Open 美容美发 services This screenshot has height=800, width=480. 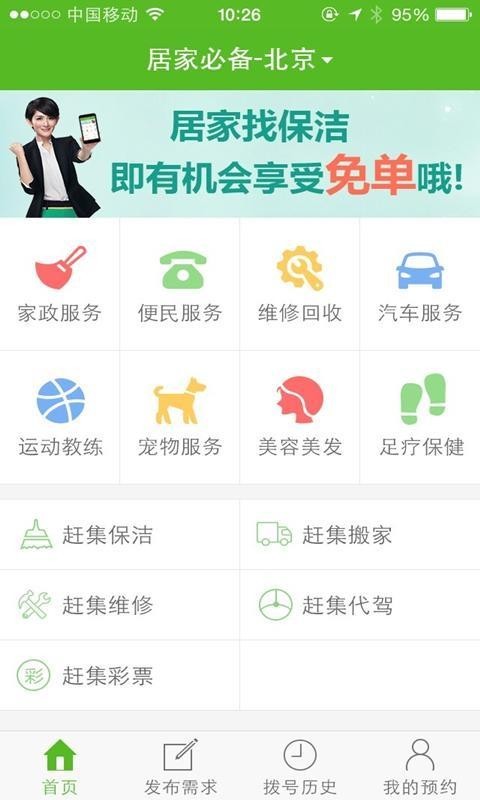click(299, 417)
